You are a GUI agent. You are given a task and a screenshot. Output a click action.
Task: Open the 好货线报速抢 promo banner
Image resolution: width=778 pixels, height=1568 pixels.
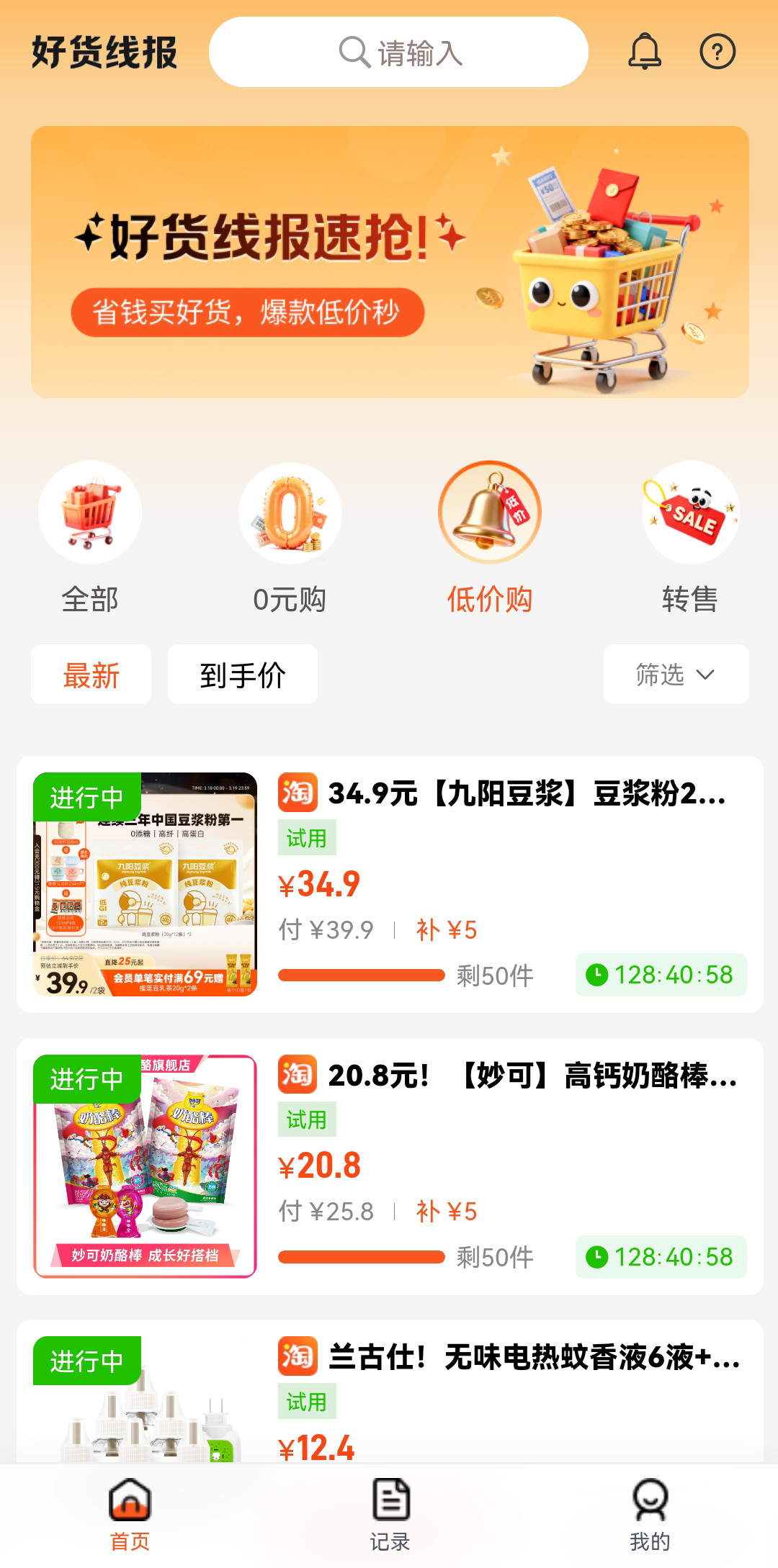[390, 262]
